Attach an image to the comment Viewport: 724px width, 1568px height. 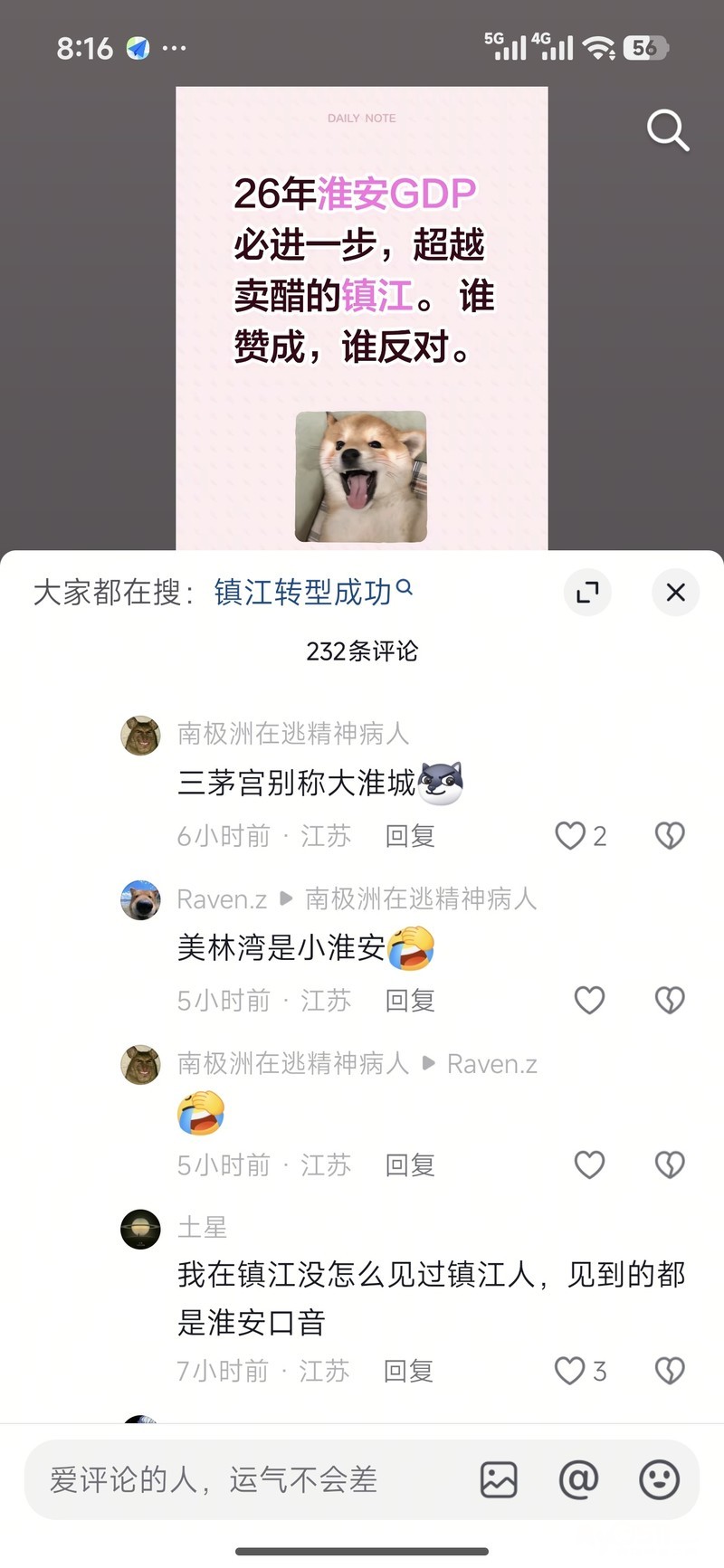tap(499, 1480)
